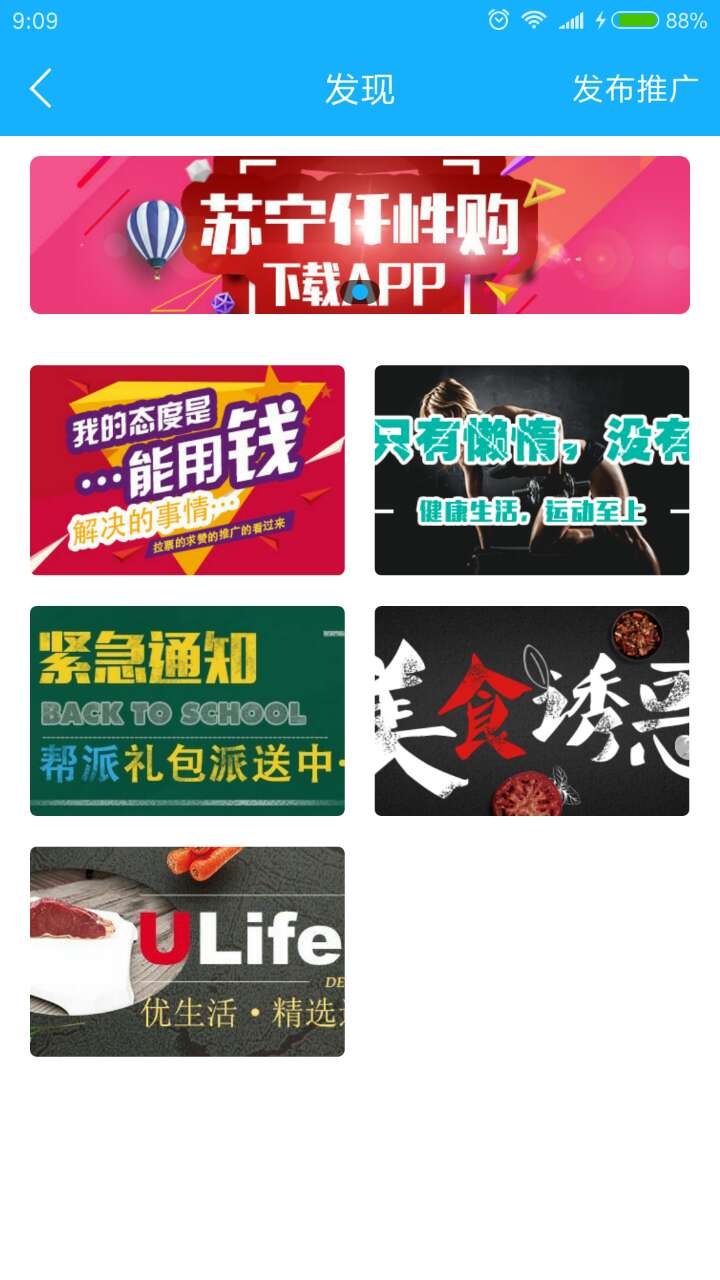Tap the 发现 page title
The image size is (720, 1280).
coord(359,89)
